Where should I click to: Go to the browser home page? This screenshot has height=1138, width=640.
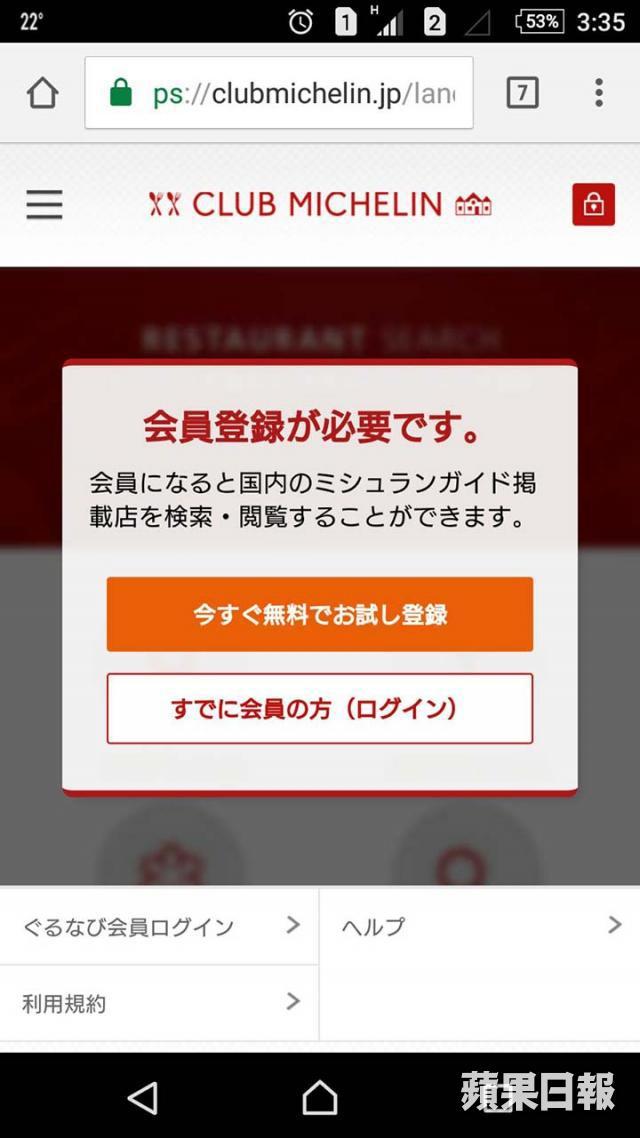coord(43,94)
